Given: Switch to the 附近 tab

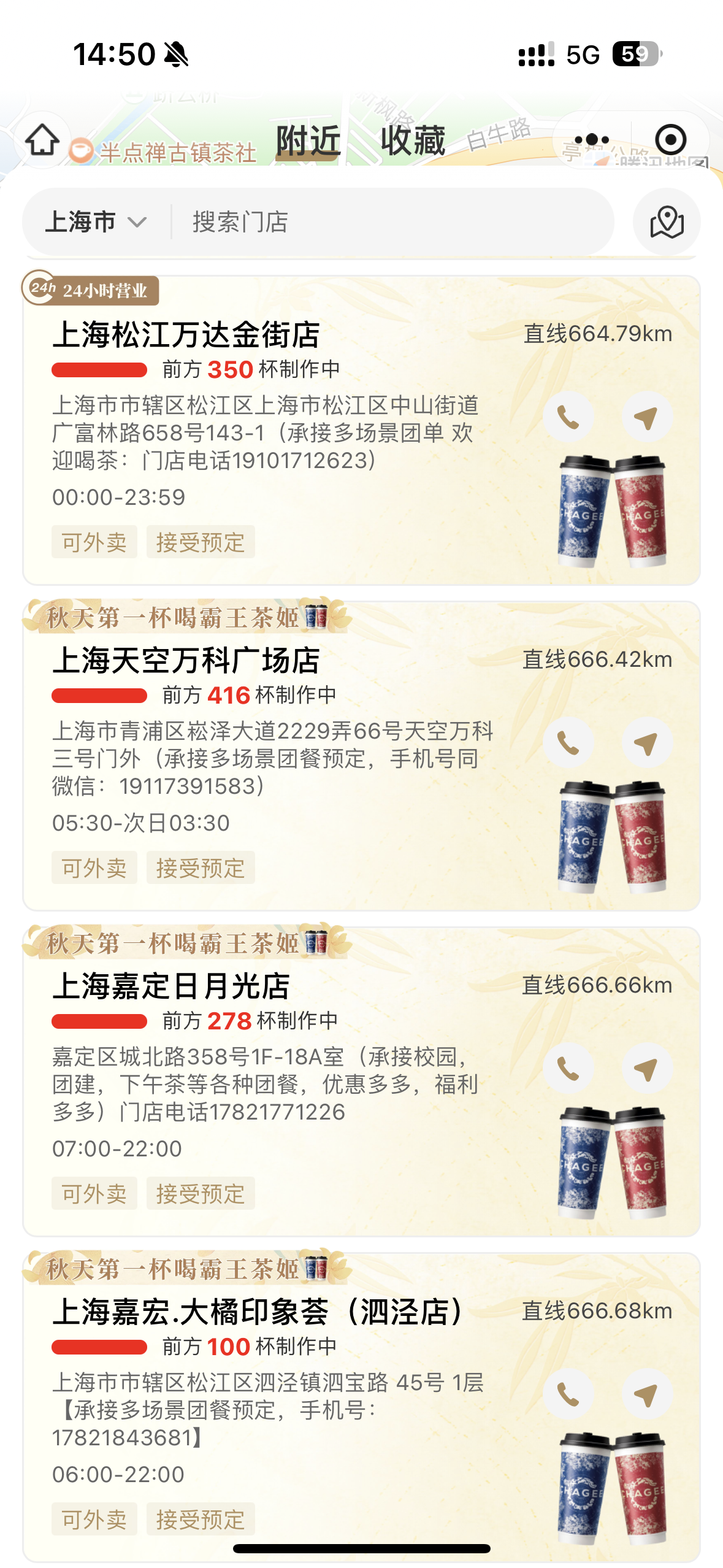Looking at the screenshot, I should pyautogui.click(x=308, y=141).
